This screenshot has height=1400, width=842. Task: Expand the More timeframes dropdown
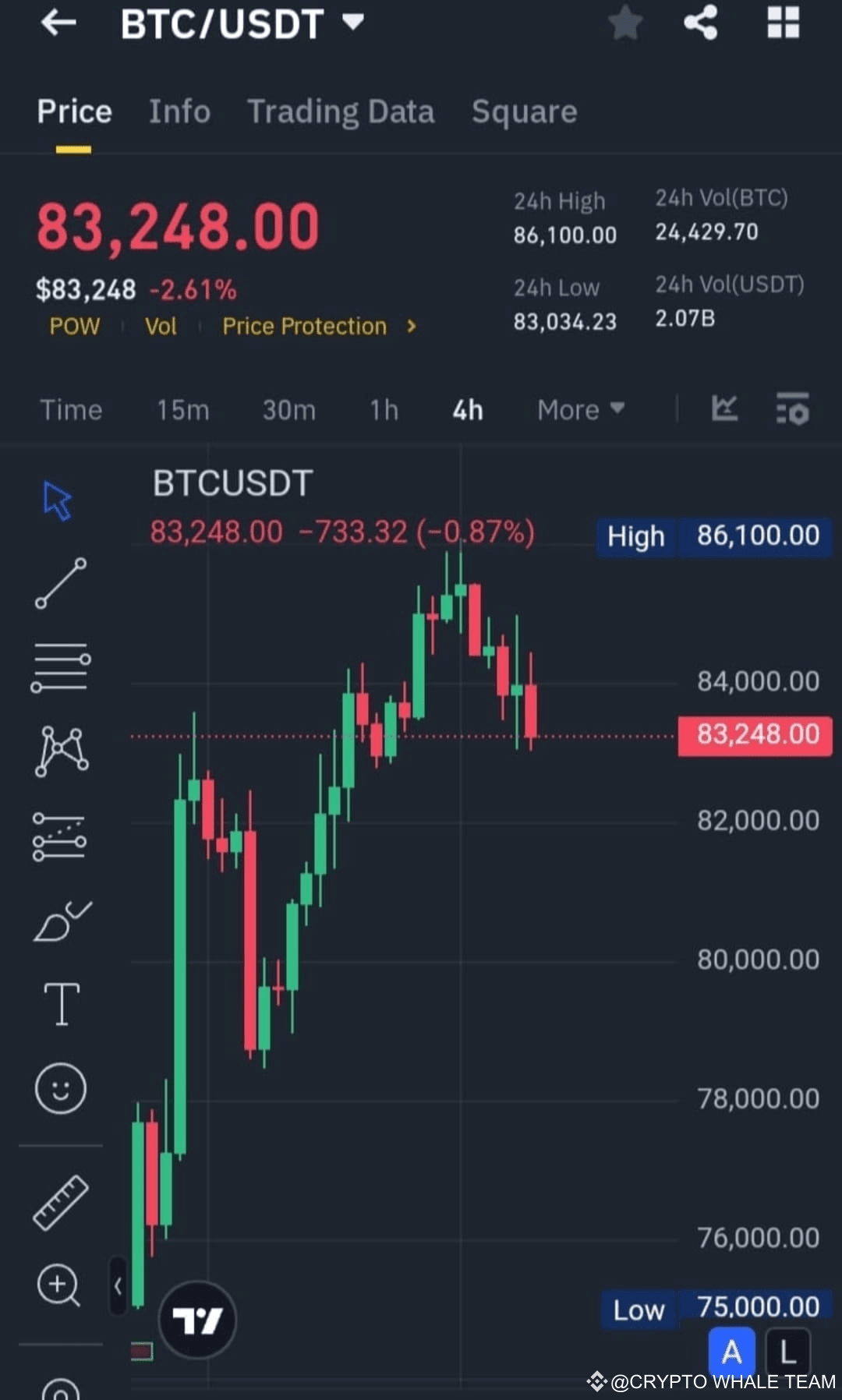pyautogui.click(x=579, y=409)
